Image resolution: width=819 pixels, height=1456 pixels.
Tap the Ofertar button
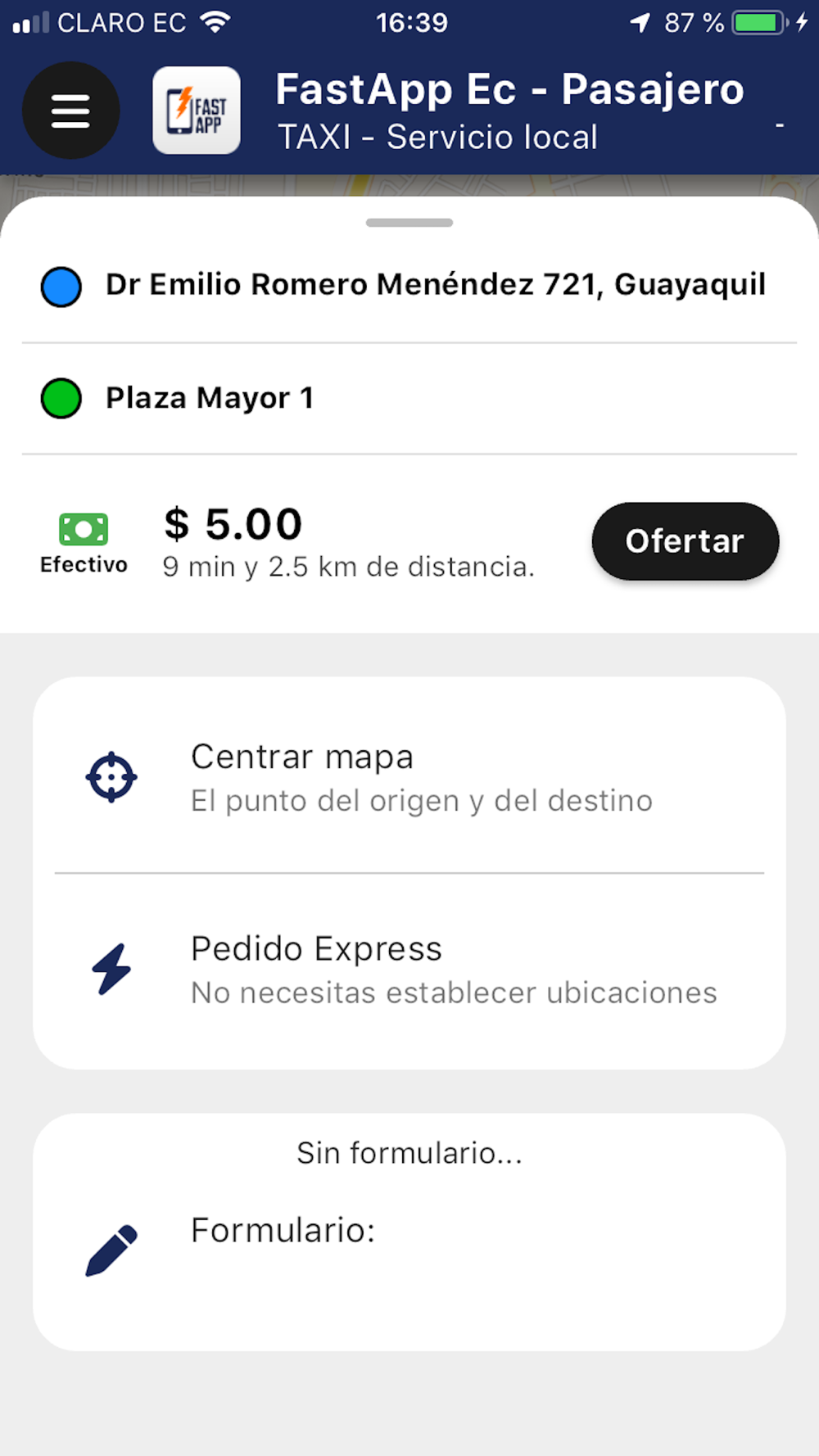click(x=685, y=541)
